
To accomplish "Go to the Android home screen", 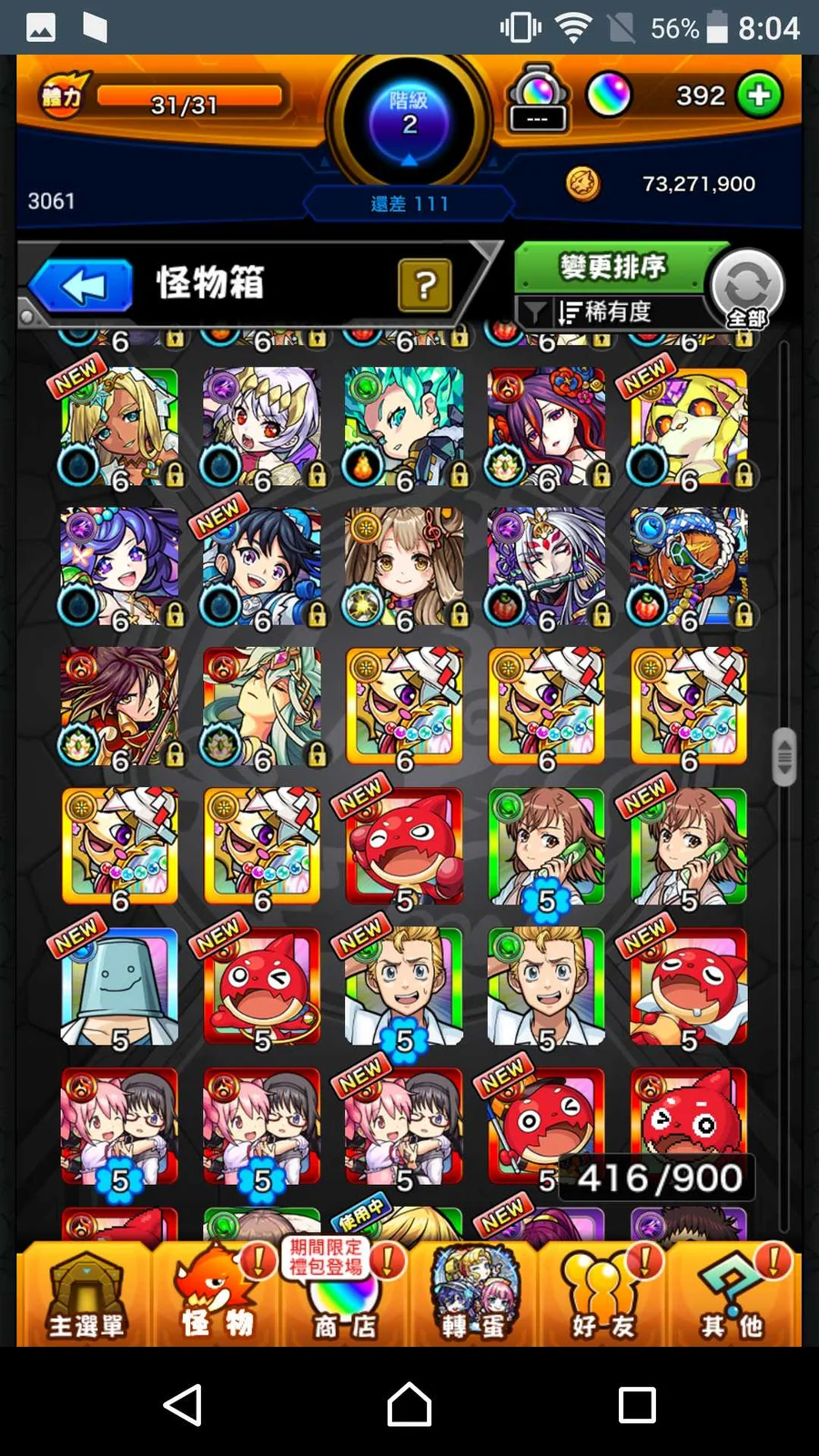I will [x=409, y=1404].
